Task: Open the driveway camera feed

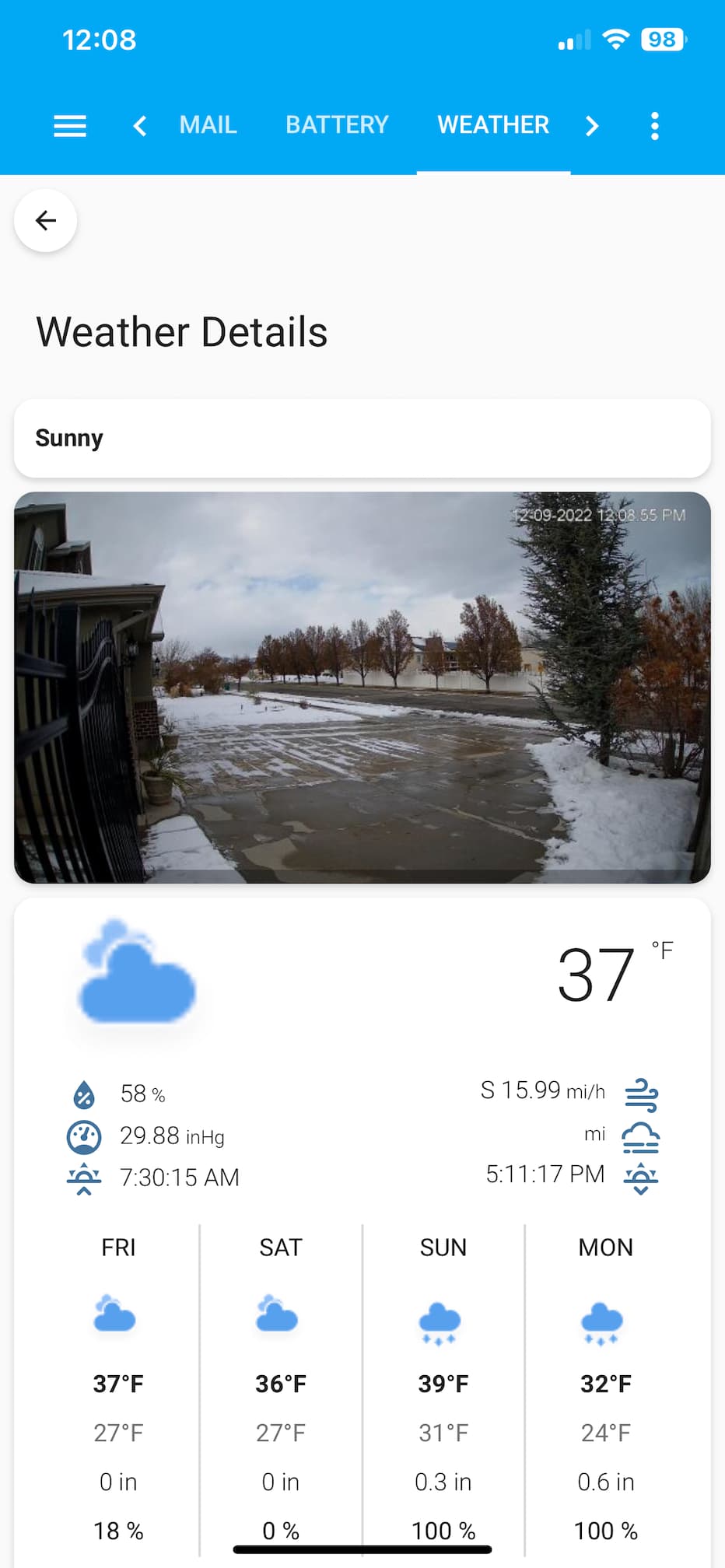Action: pyautogui.click(x=362, y=688)
